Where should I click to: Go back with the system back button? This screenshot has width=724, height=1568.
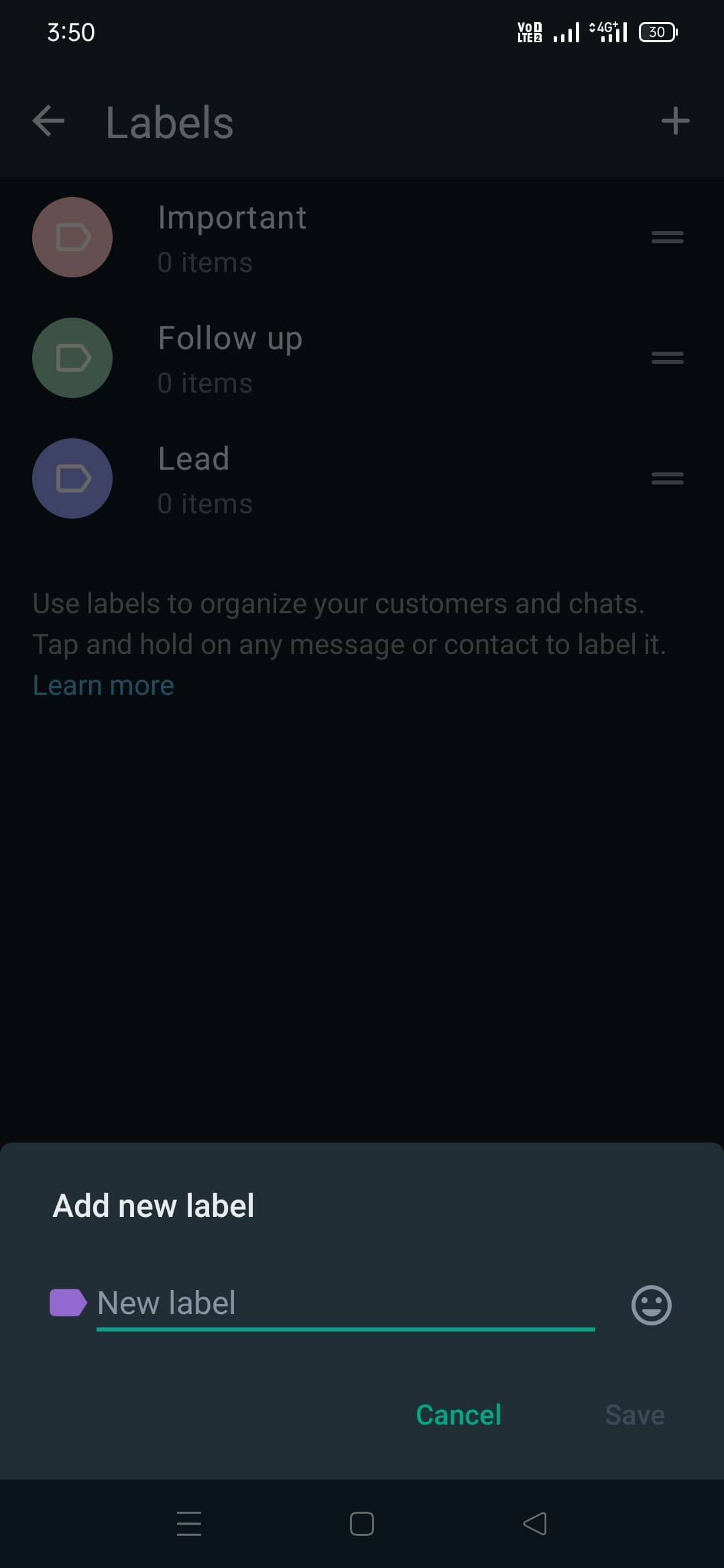tap(534, 1524)
